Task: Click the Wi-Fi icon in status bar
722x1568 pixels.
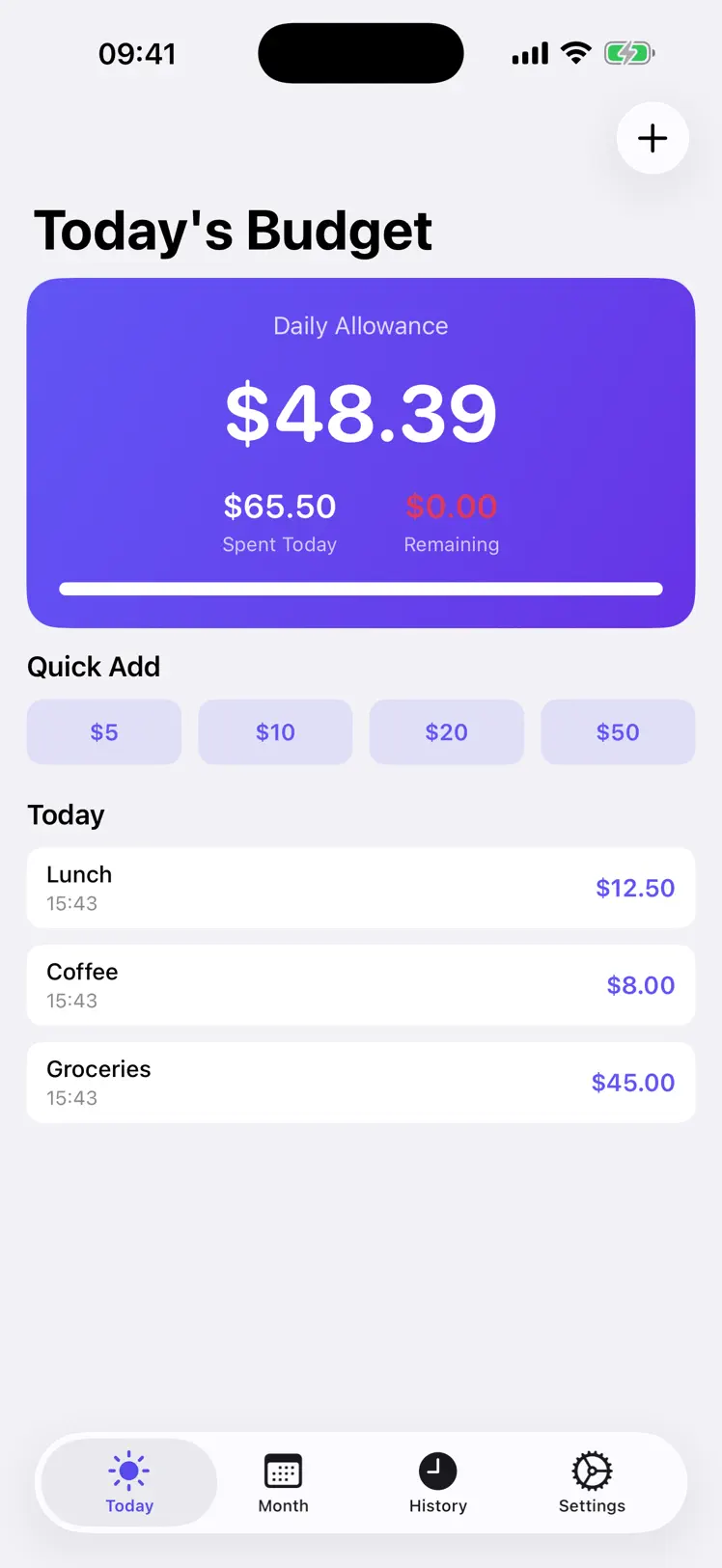Action: 576,53
